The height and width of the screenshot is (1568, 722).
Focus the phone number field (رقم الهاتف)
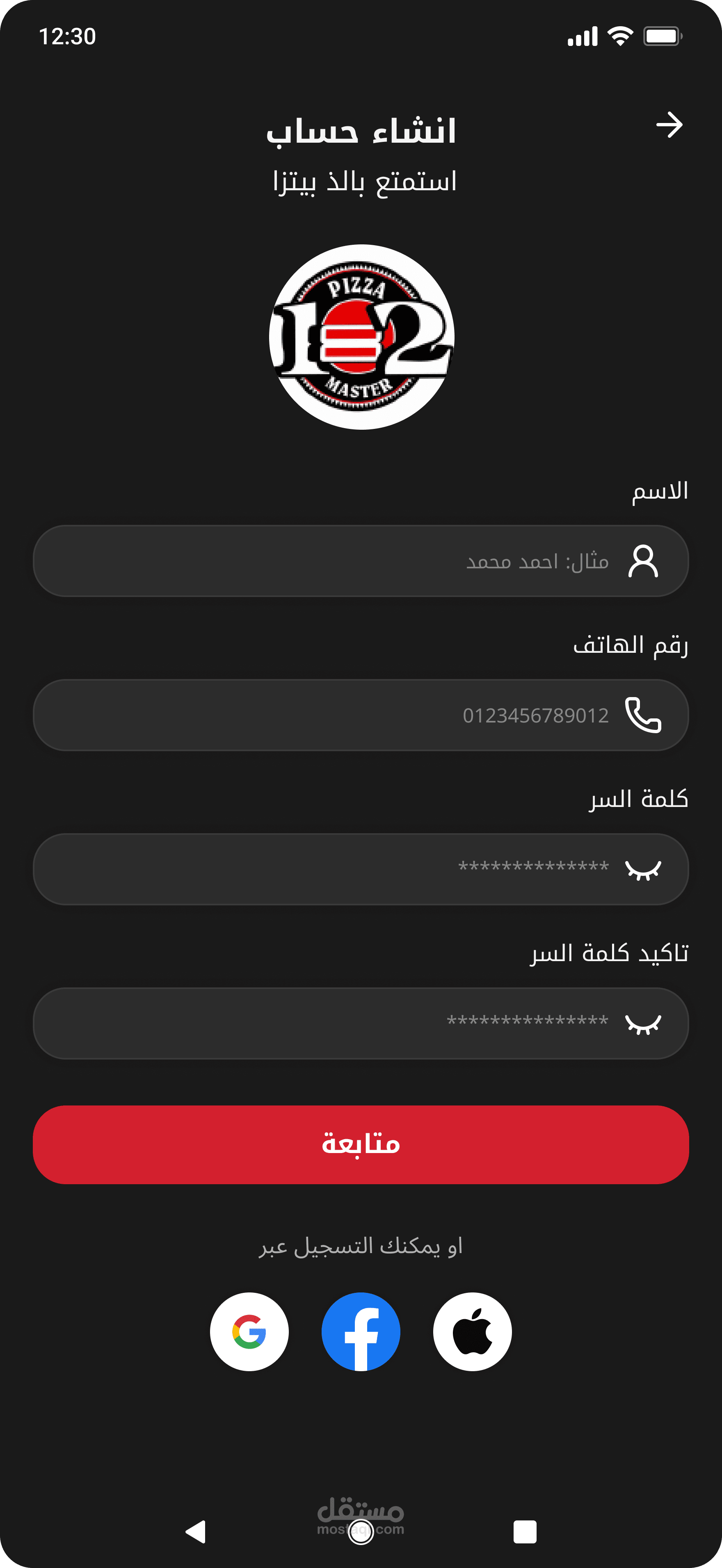pos(341,715)
